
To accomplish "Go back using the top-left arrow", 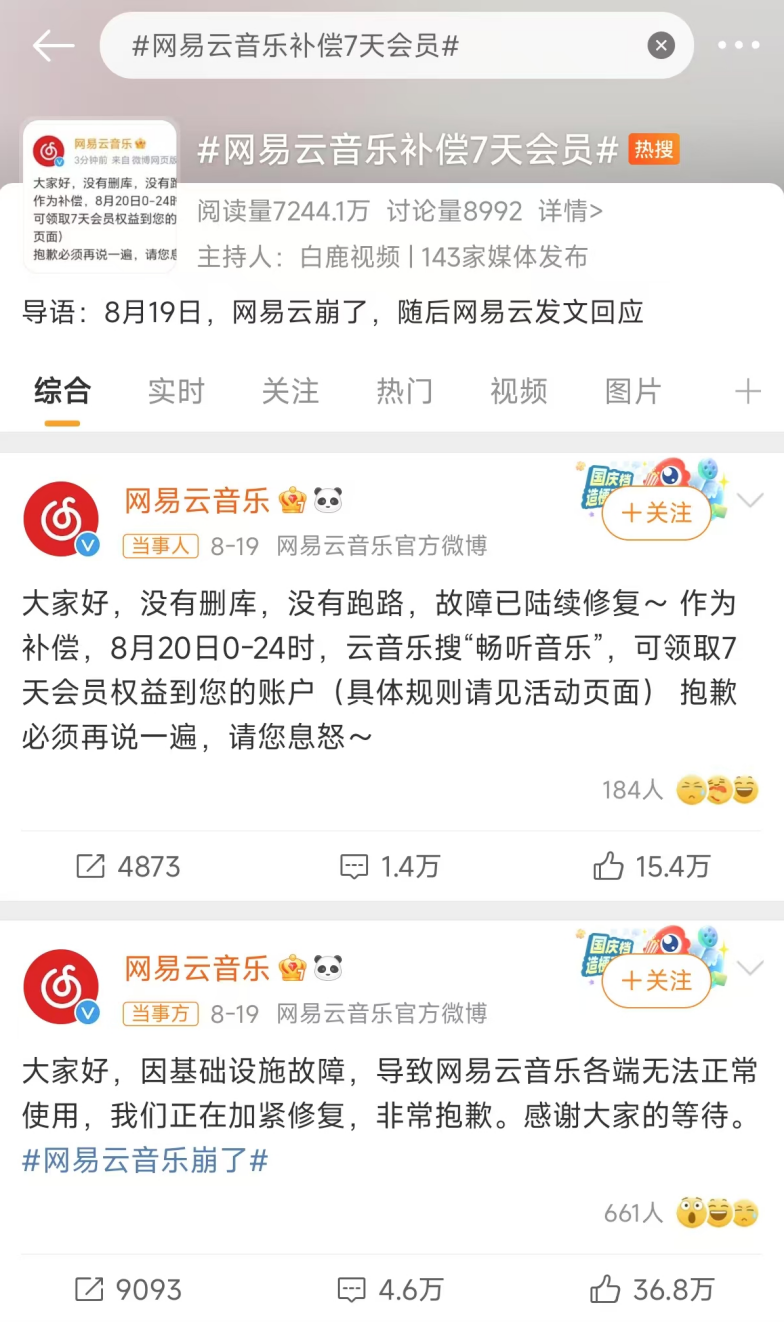I will pos(53,45).
